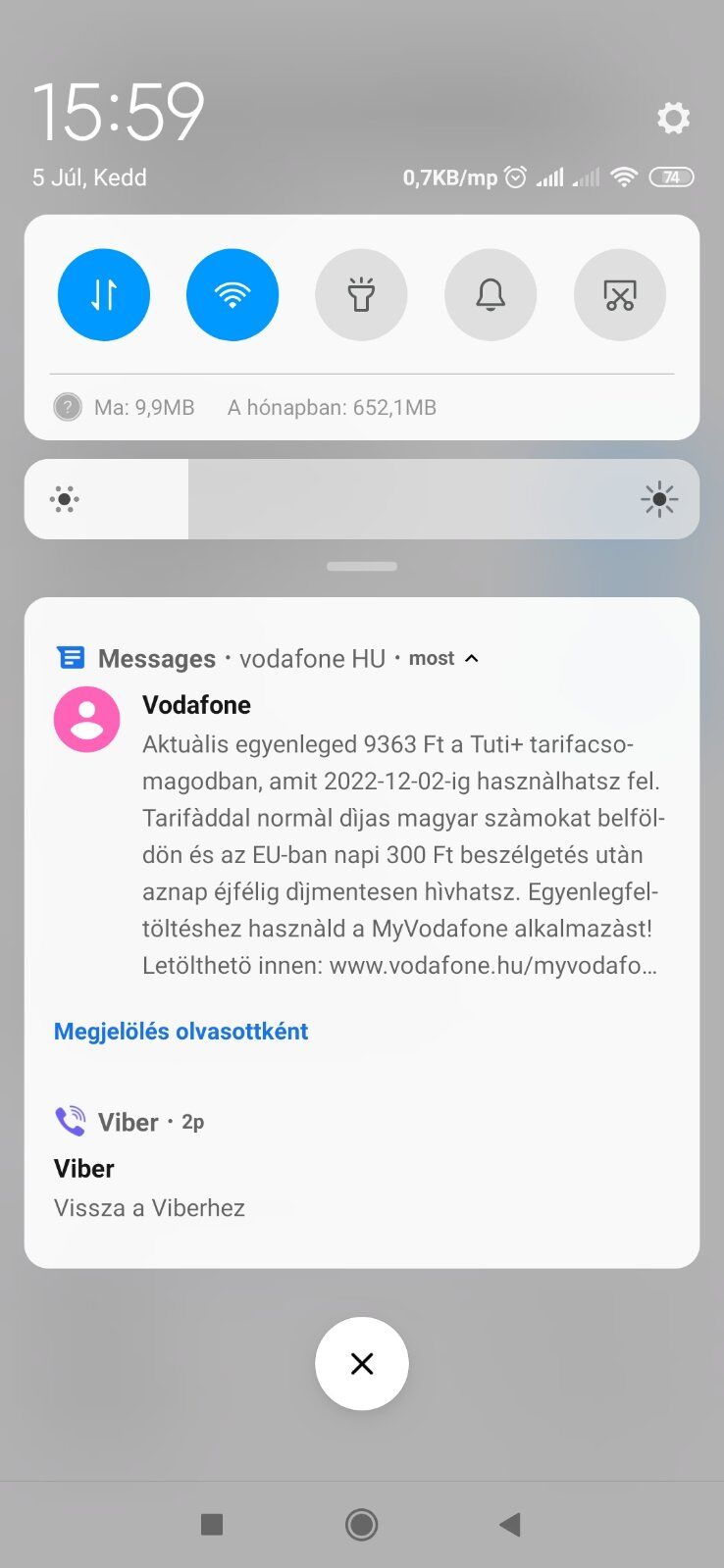Tap the home navigation button
The width and height of the screenshot is (724, 1568).
tap(362, 1525)
